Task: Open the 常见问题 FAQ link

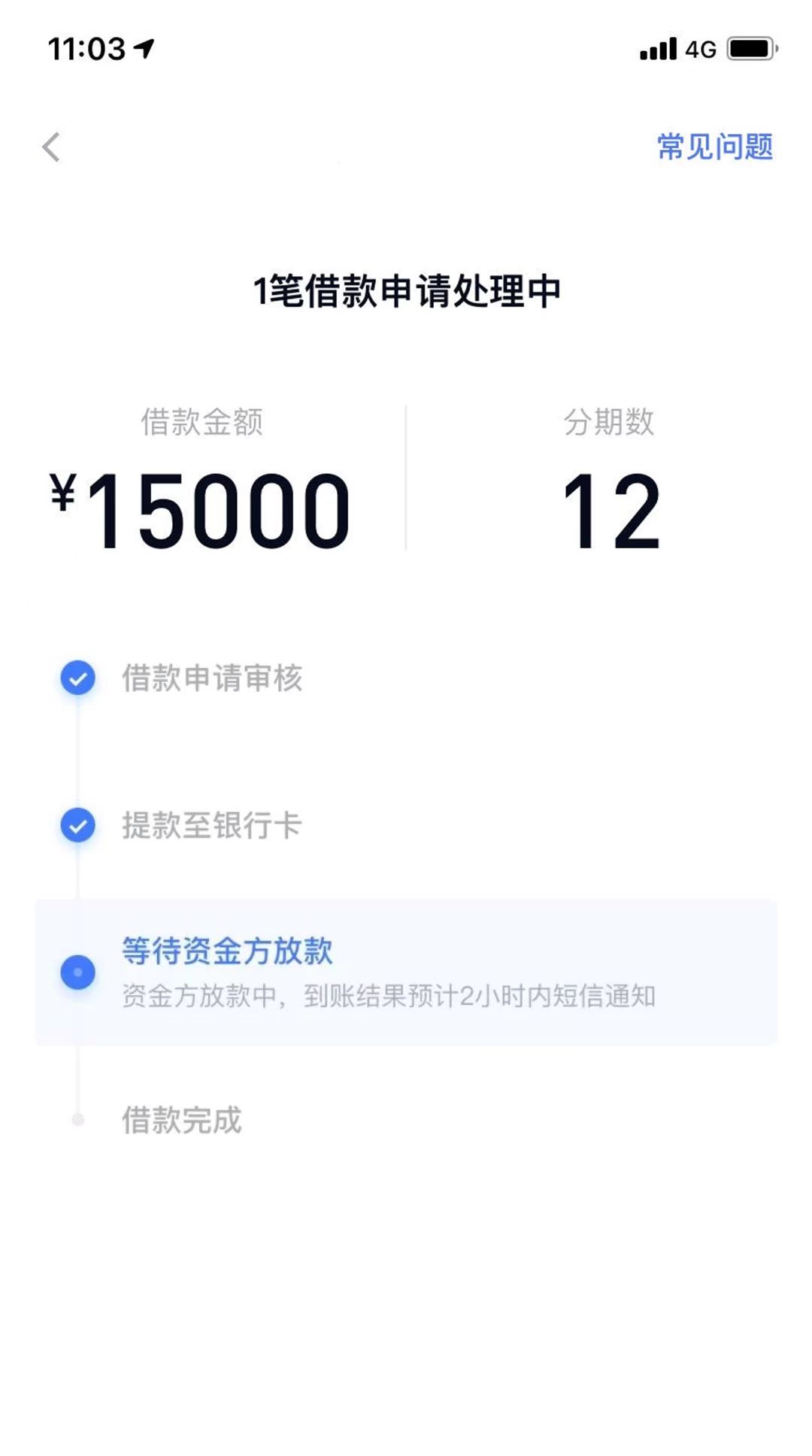Action: tap(715, 147)
